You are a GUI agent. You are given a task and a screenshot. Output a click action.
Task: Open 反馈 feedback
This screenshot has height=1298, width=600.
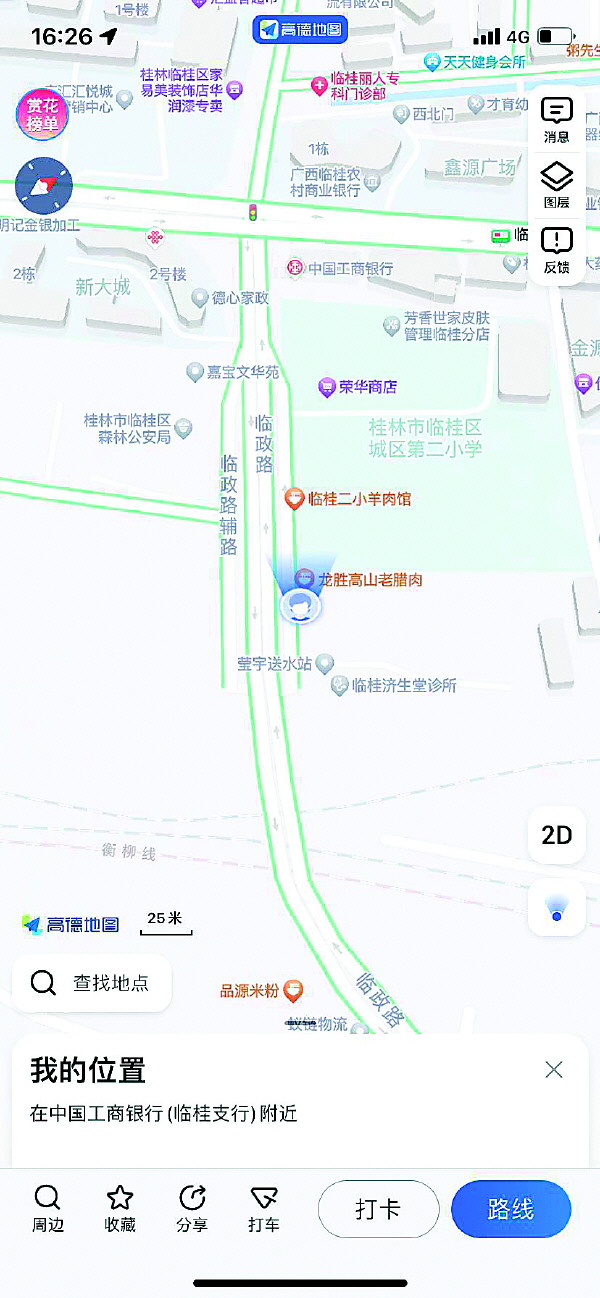tap(557, 250)
